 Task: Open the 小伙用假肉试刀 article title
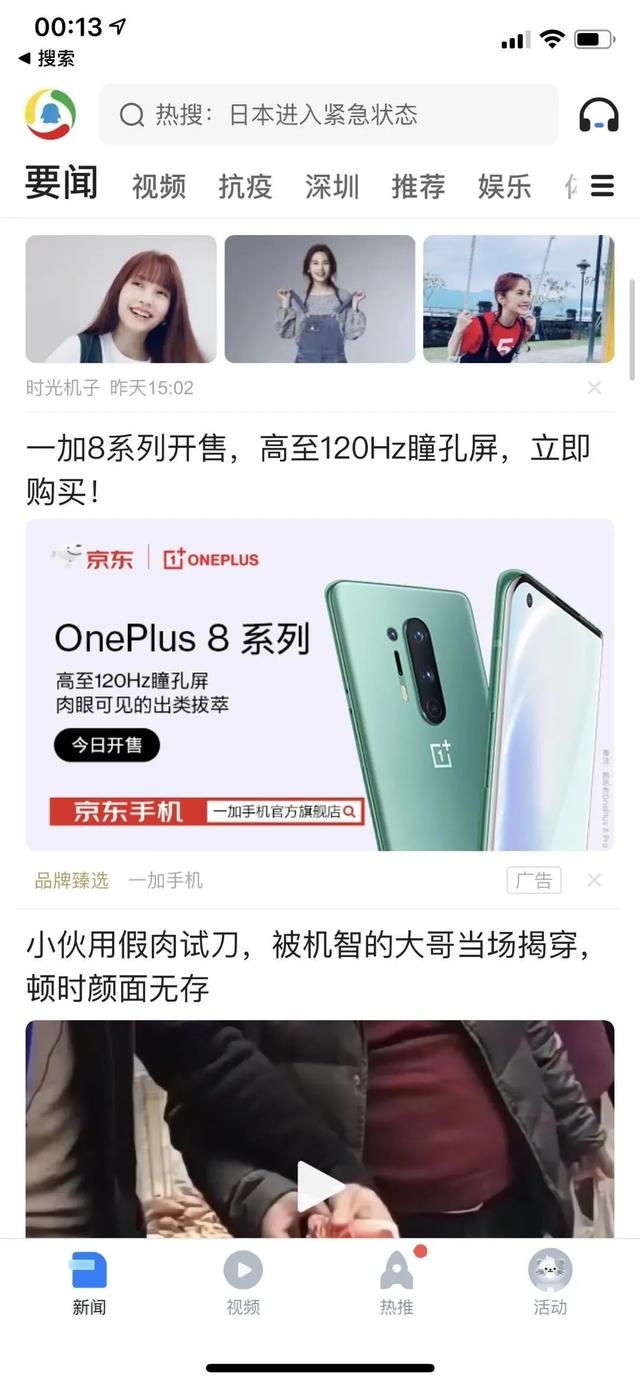point(308,966)
